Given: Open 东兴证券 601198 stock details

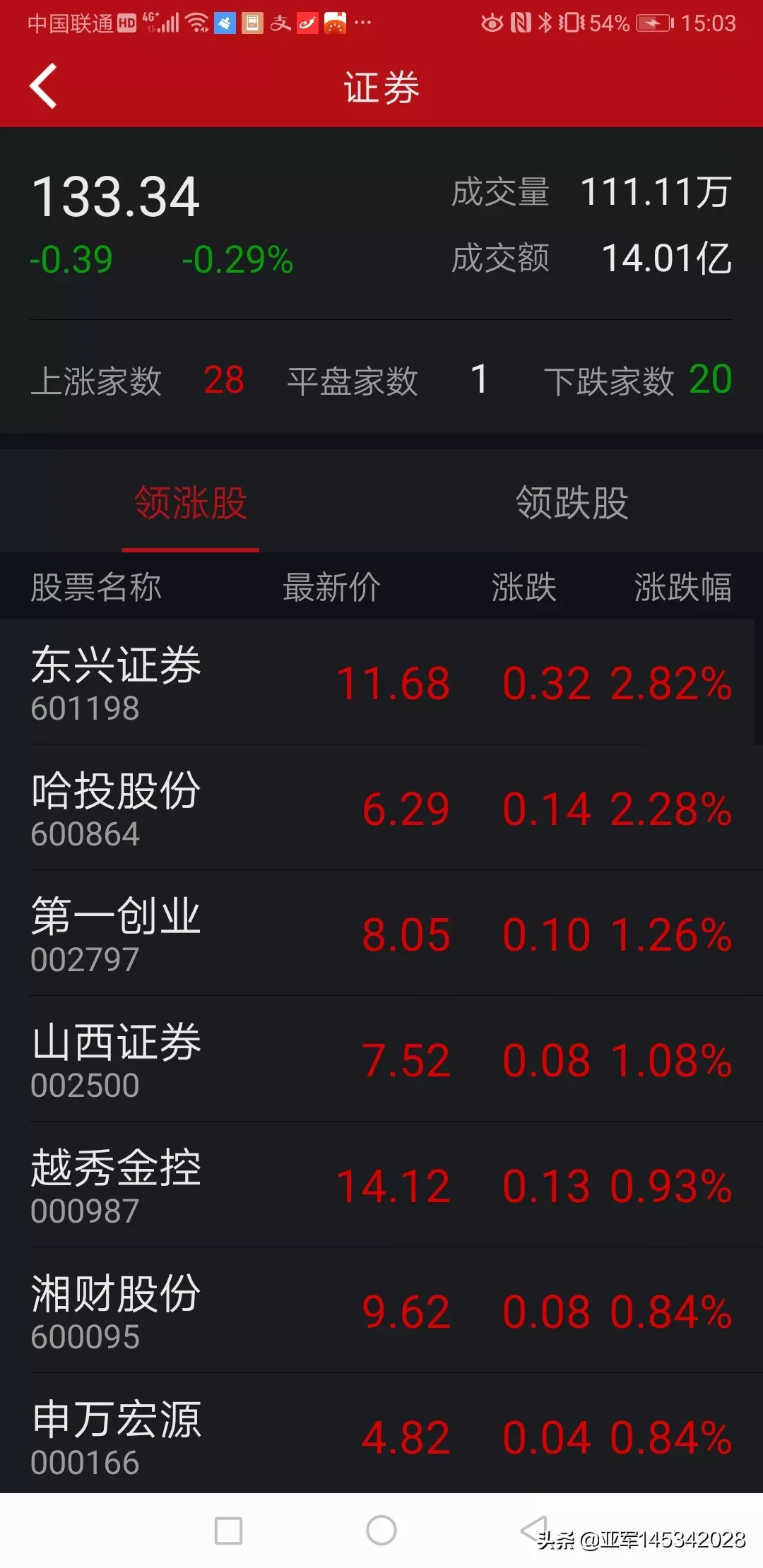Looking at the screenshot, I should (381, 682).
